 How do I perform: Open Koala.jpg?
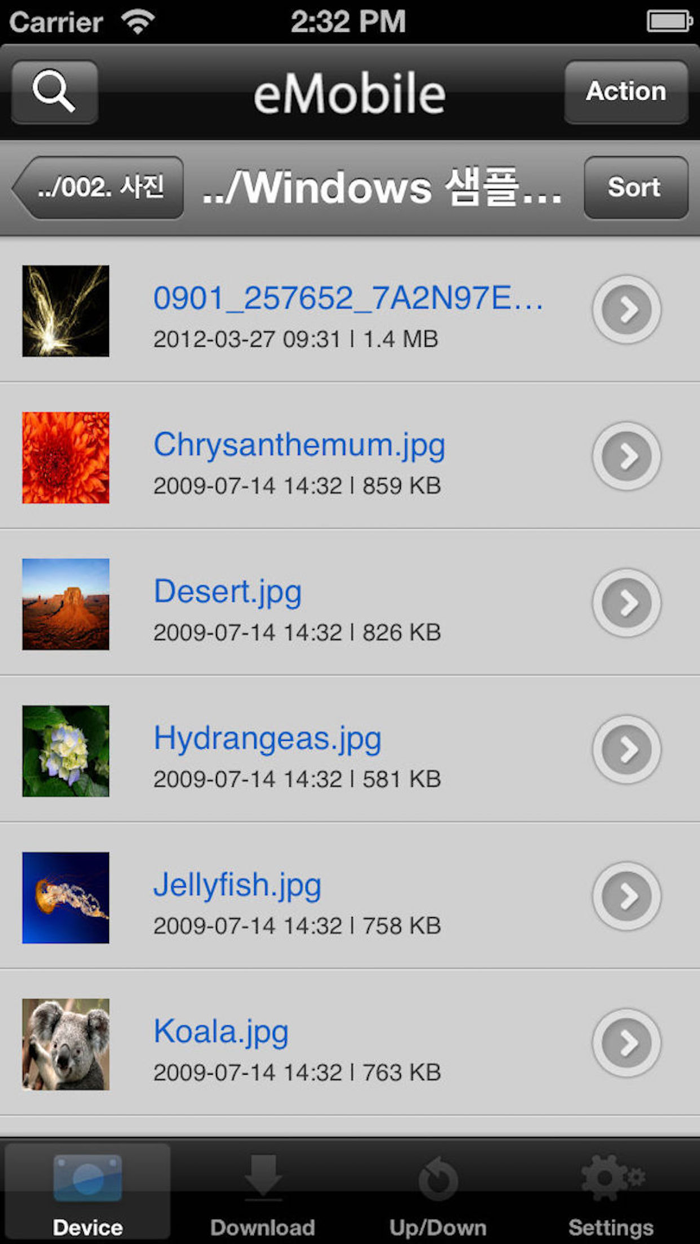click(221, 1031)
